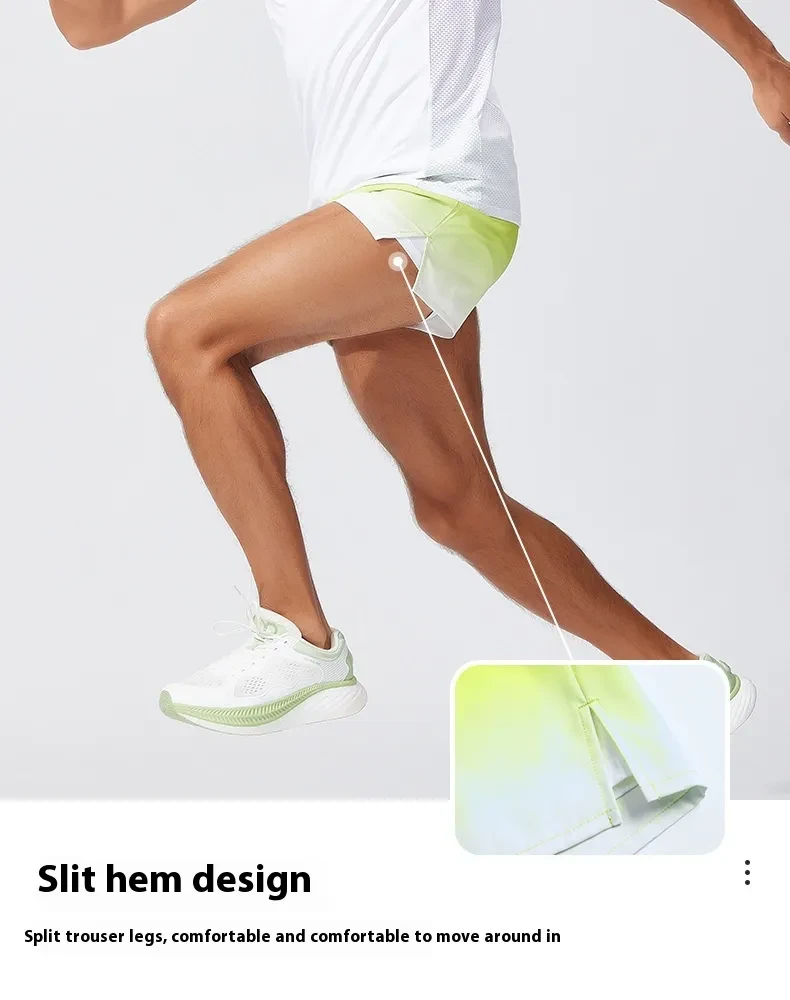Image resolution: width=790 pixels, height=1000 pixels.
Task: Open the three-dot overflow menu
Action: pyautogui.click(x=747, y=872)
